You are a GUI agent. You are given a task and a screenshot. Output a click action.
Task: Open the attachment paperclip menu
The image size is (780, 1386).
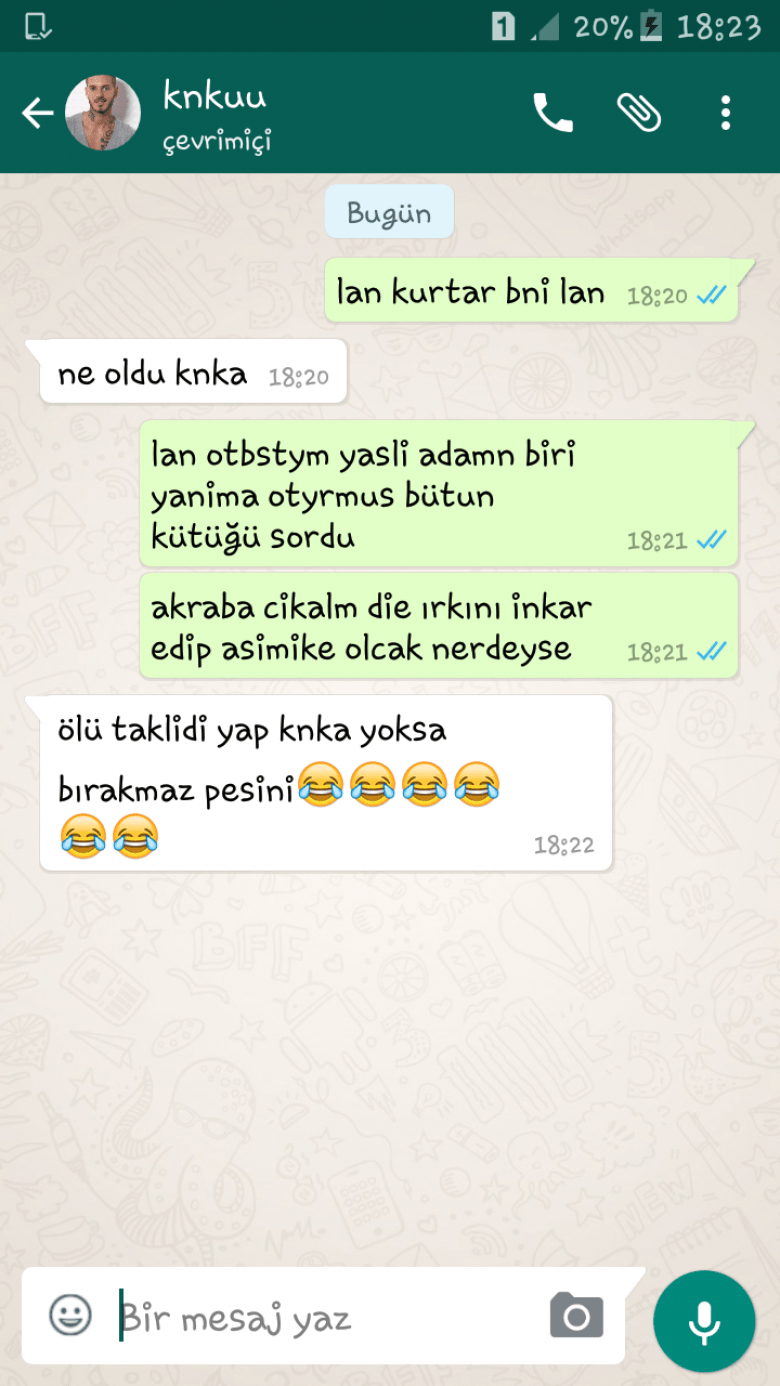point(638,113)
